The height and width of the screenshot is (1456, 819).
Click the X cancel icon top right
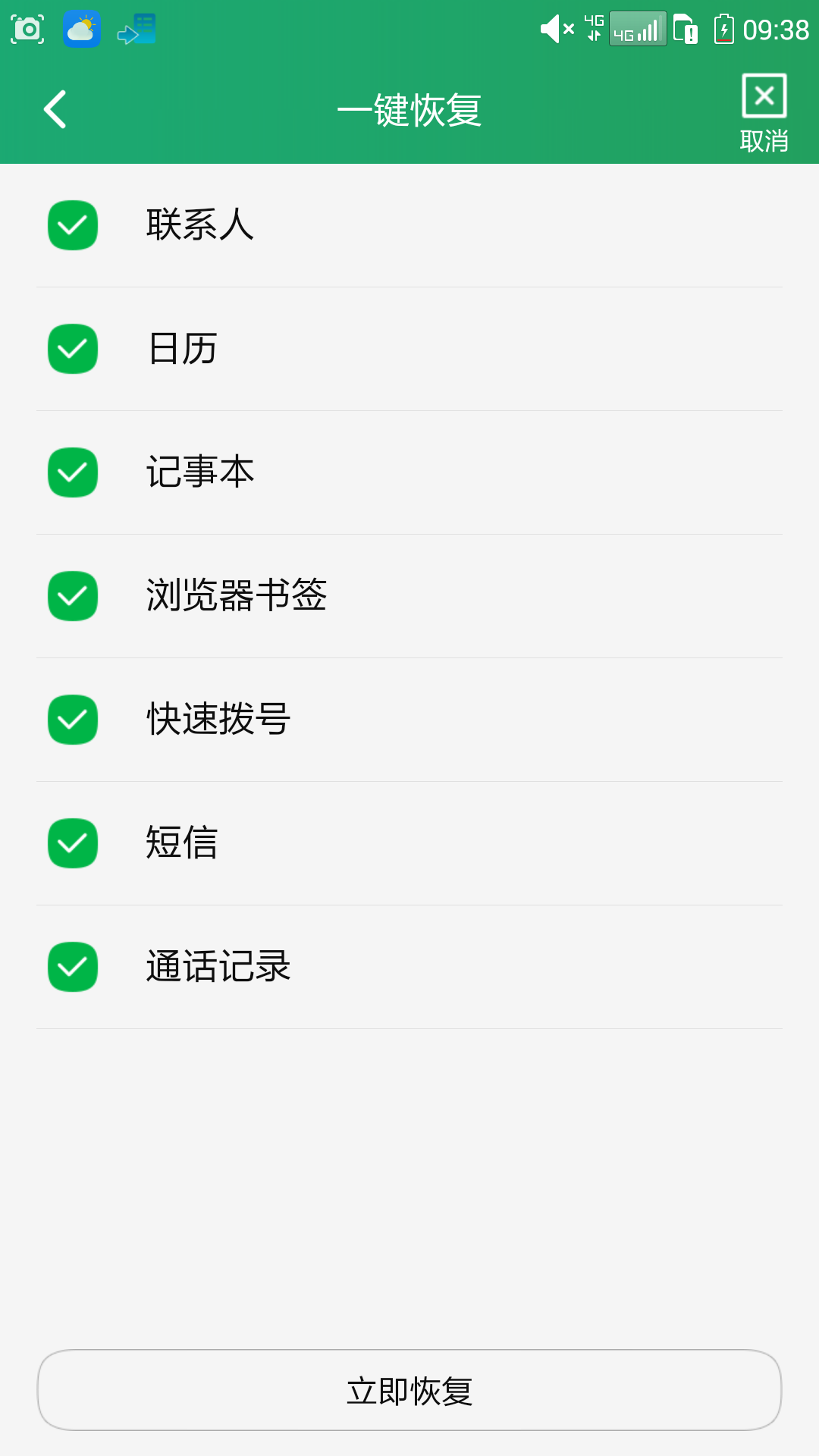(x=763, y=96)
